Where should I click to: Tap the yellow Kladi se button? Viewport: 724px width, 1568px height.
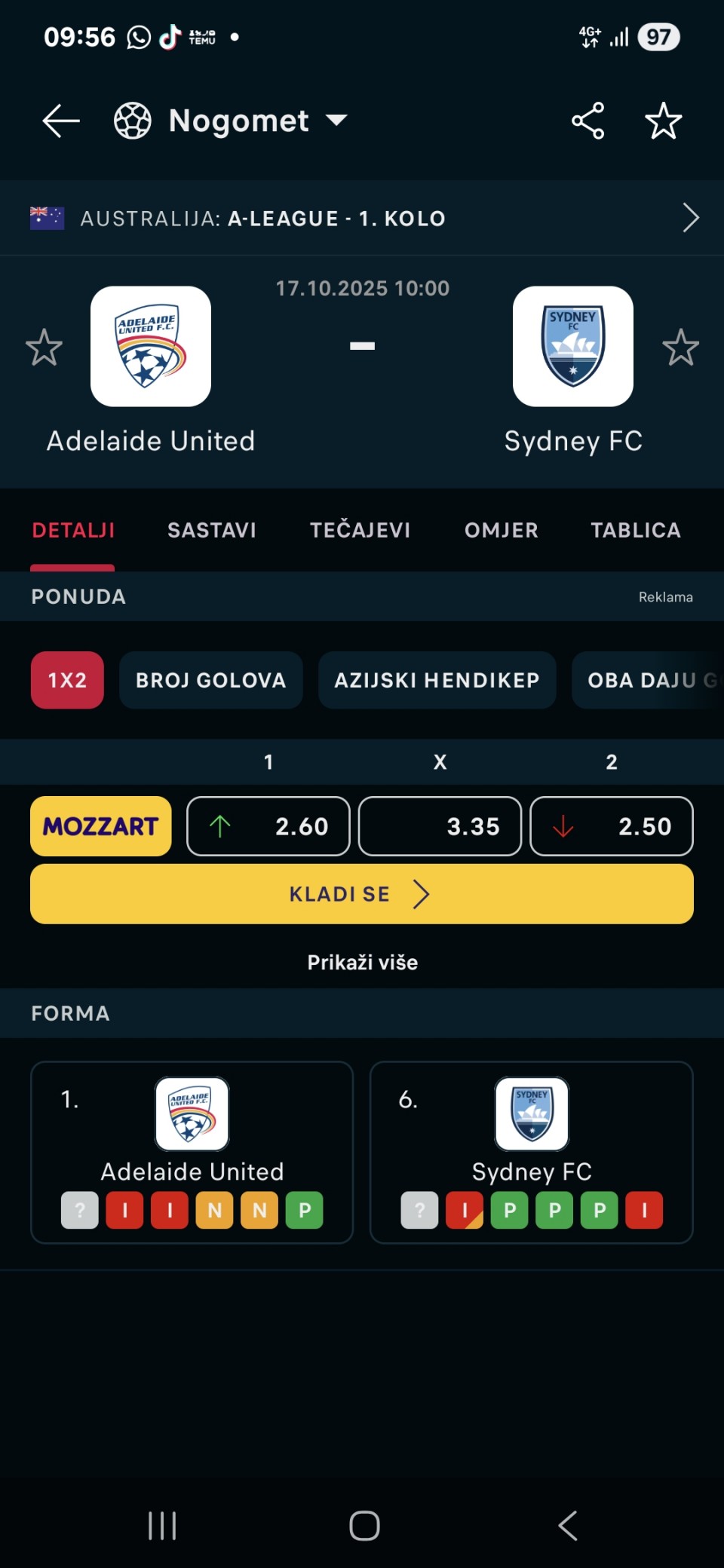point(362,894)
